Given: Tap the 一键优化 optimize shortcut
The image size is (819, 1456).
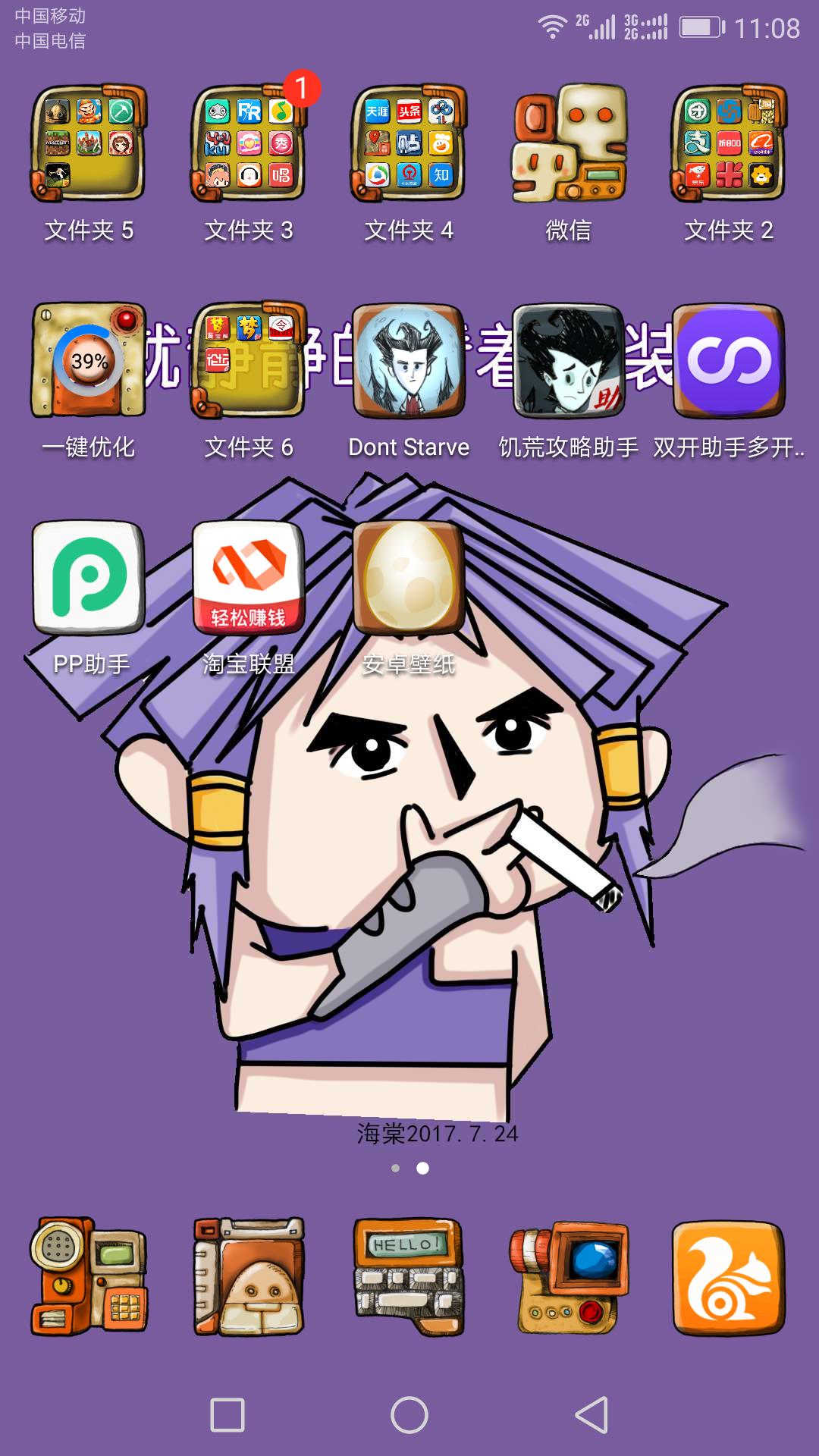Looking at the screenshot, I should click(x=89, y=360).
